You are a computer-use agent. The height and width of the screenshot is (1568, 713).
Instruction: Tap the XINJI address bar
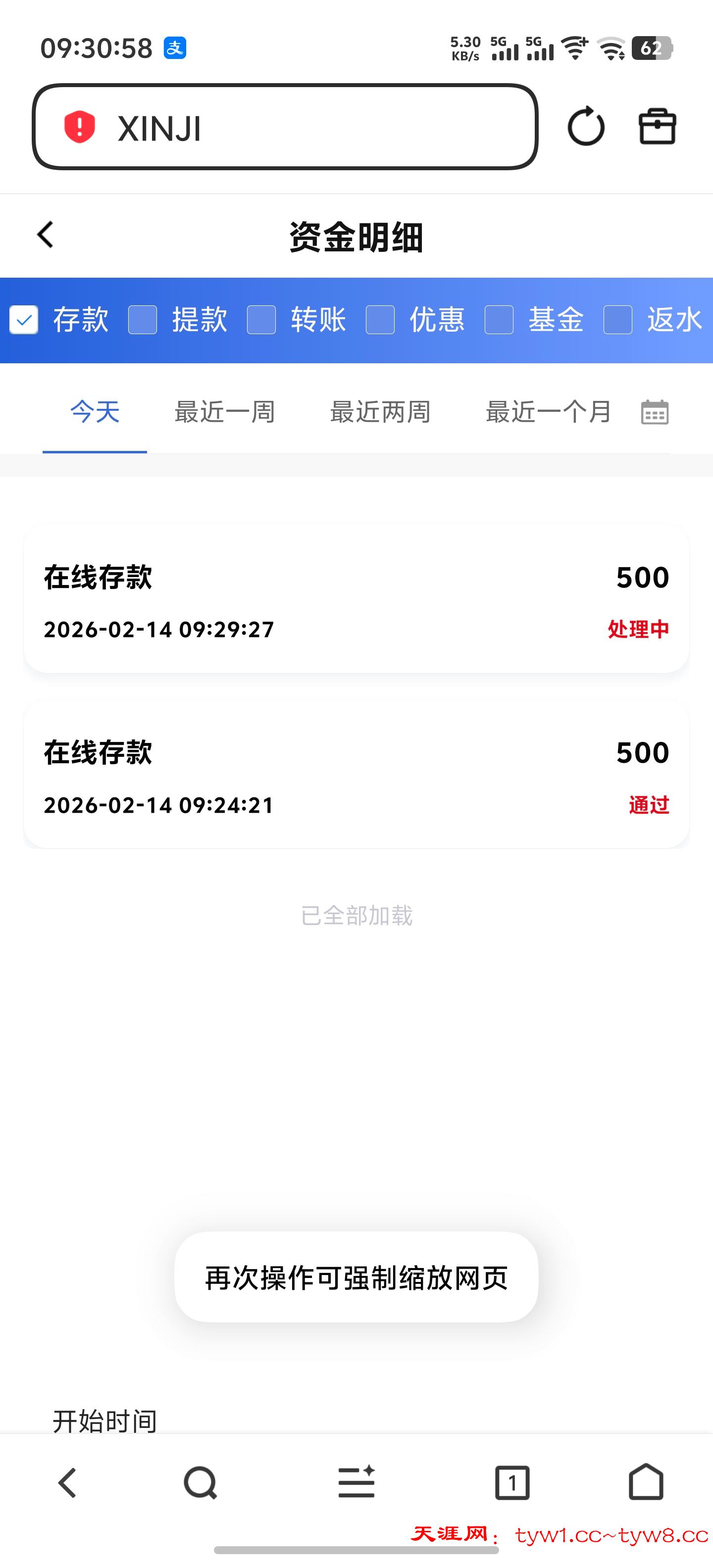coord(284,127)
